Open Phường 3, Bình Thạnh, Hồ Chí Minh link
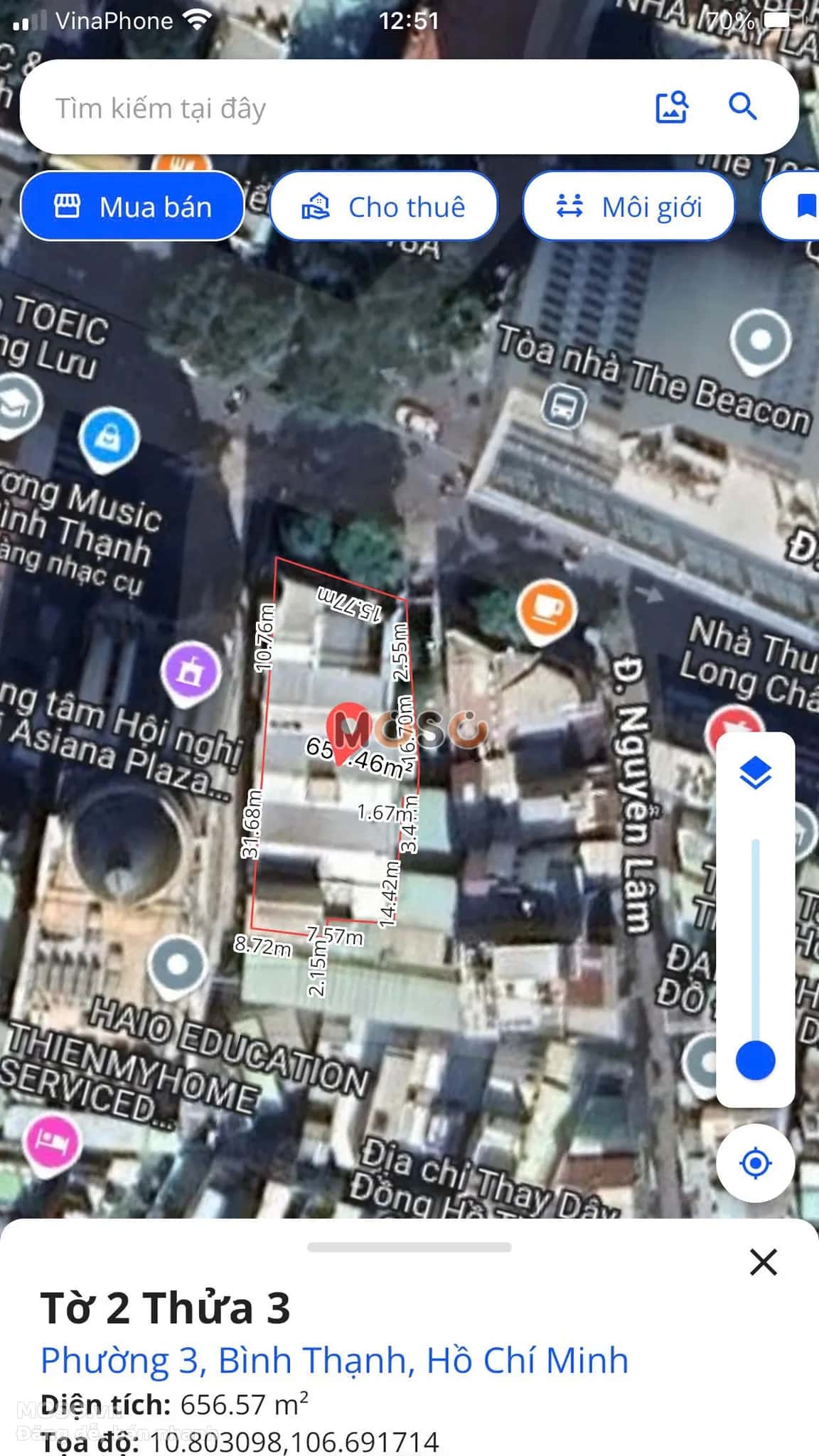819x1456 pixels. point(334,1360)
